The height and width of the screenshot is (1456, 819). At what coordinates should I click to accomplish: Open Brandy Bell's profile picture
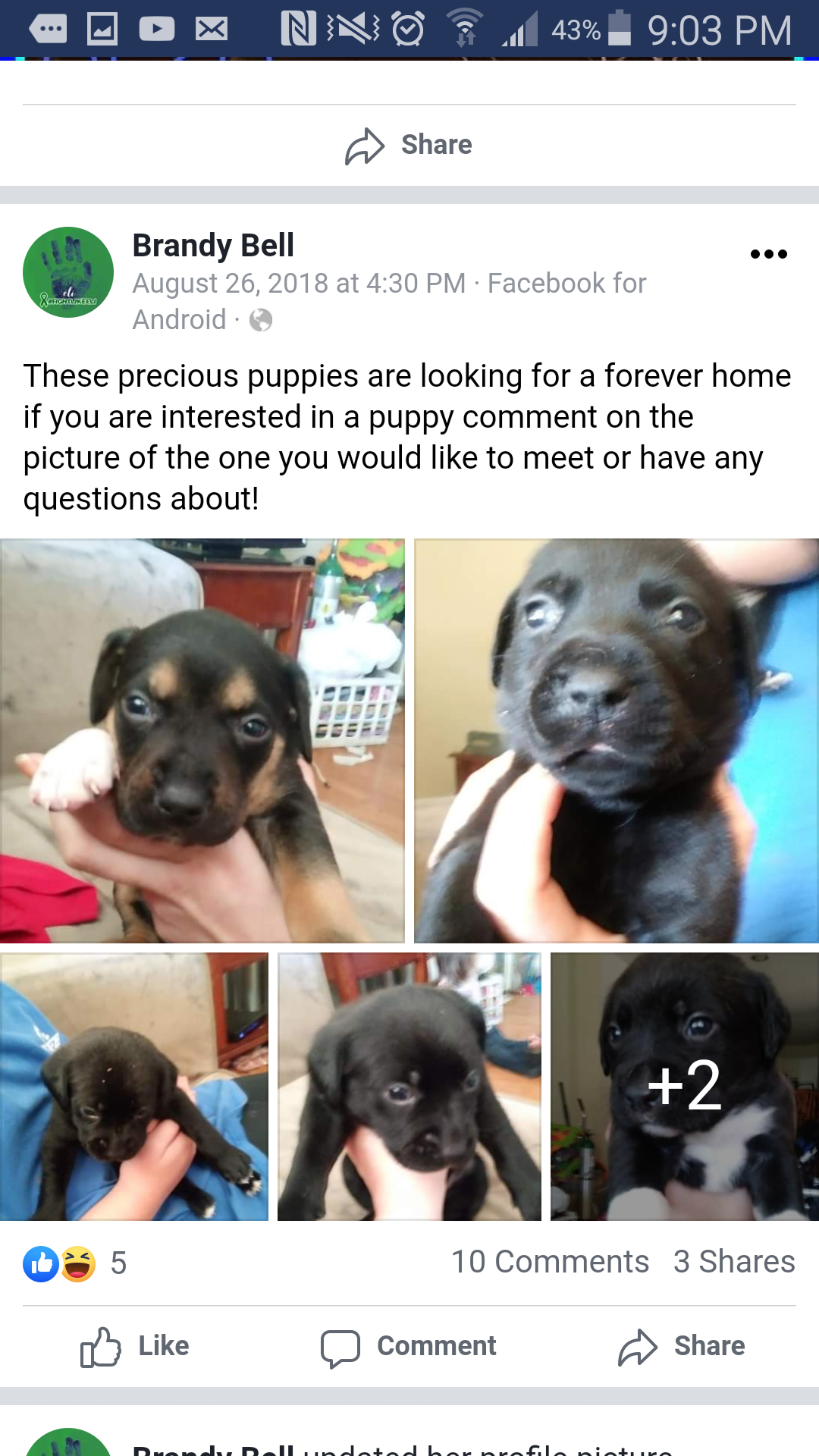click(68, 272)
